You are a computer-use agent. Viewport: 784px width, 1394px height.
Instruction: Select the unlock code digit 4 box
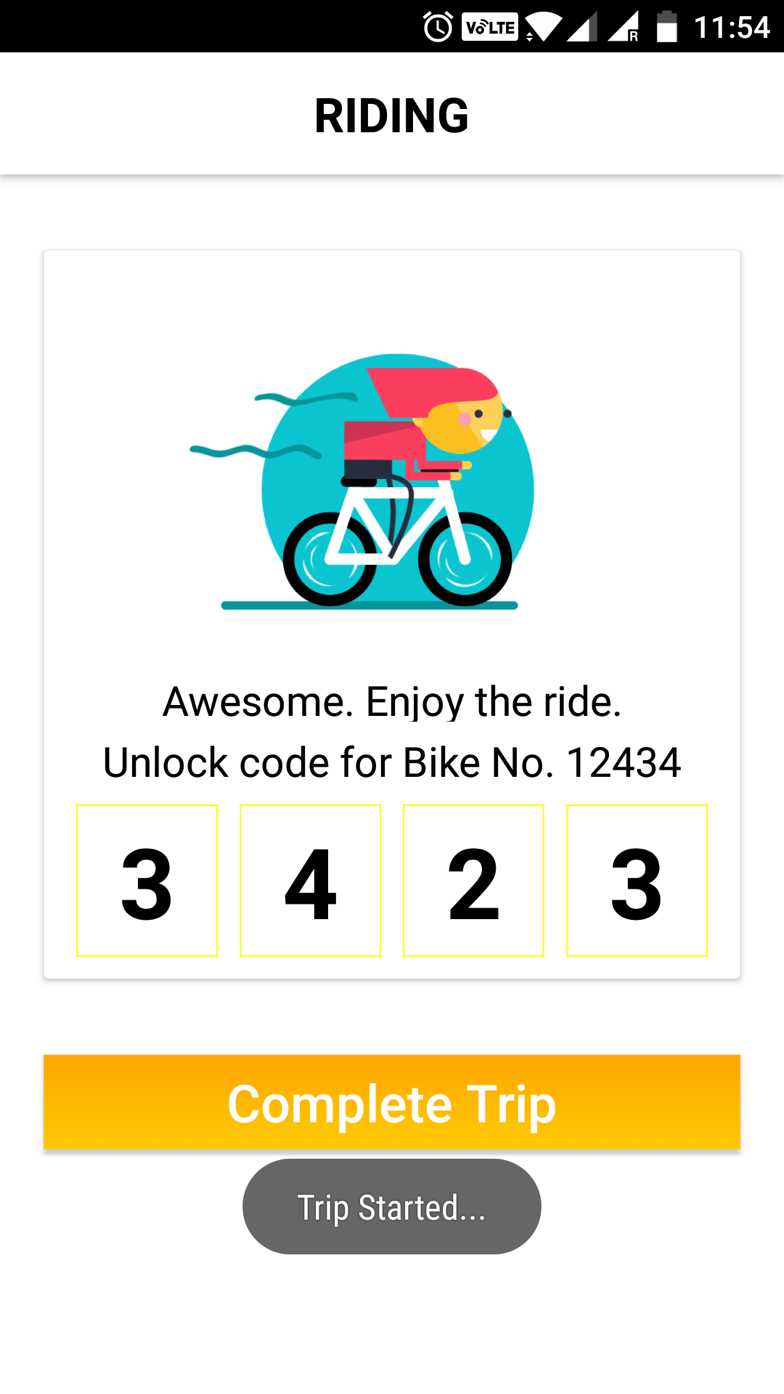pos(310,880)
